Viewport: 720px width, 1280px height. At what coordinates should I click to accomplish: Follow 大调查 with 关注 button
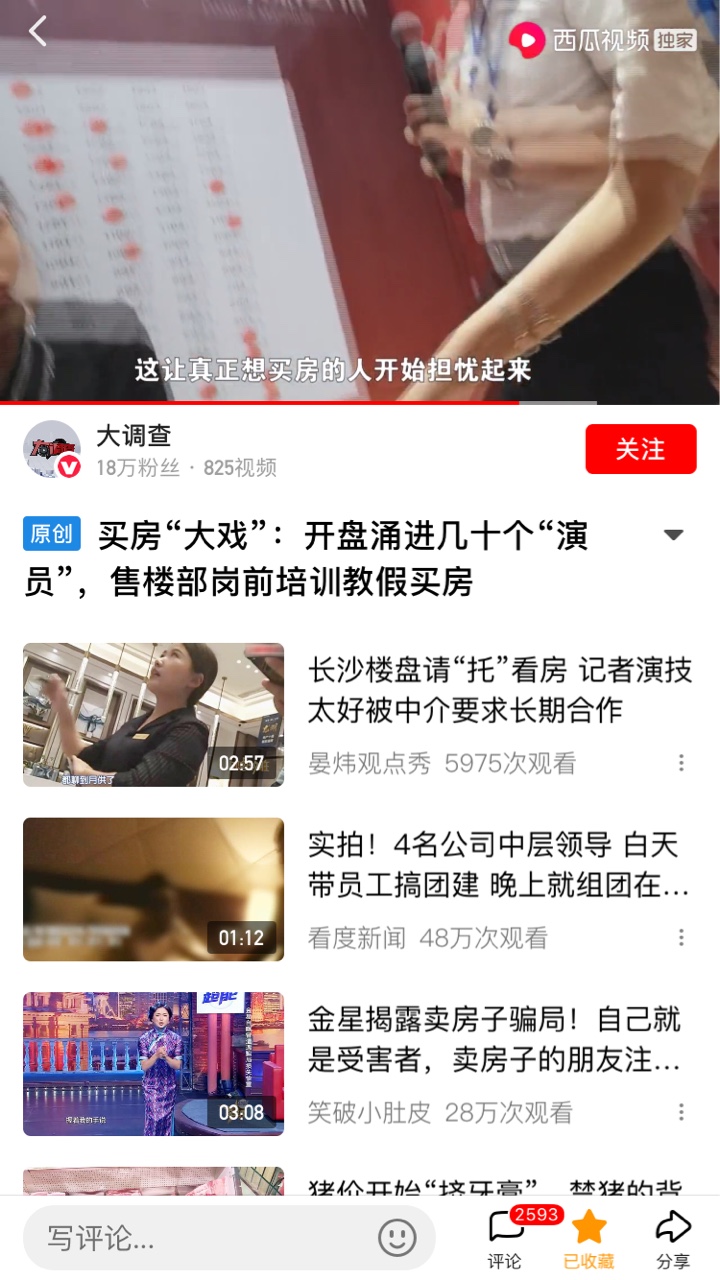(640, 449)
